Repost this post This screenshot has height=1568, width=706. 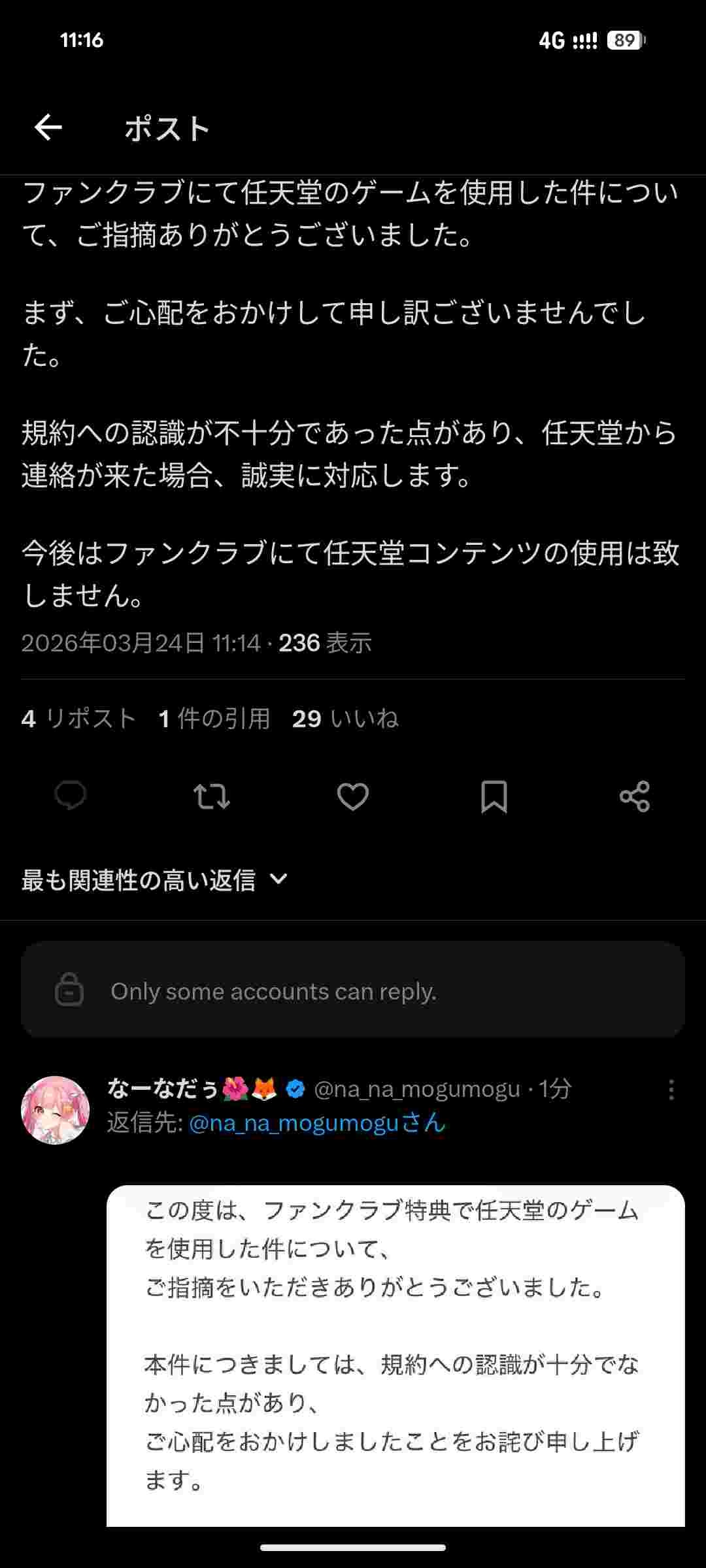tap(212, 796)
